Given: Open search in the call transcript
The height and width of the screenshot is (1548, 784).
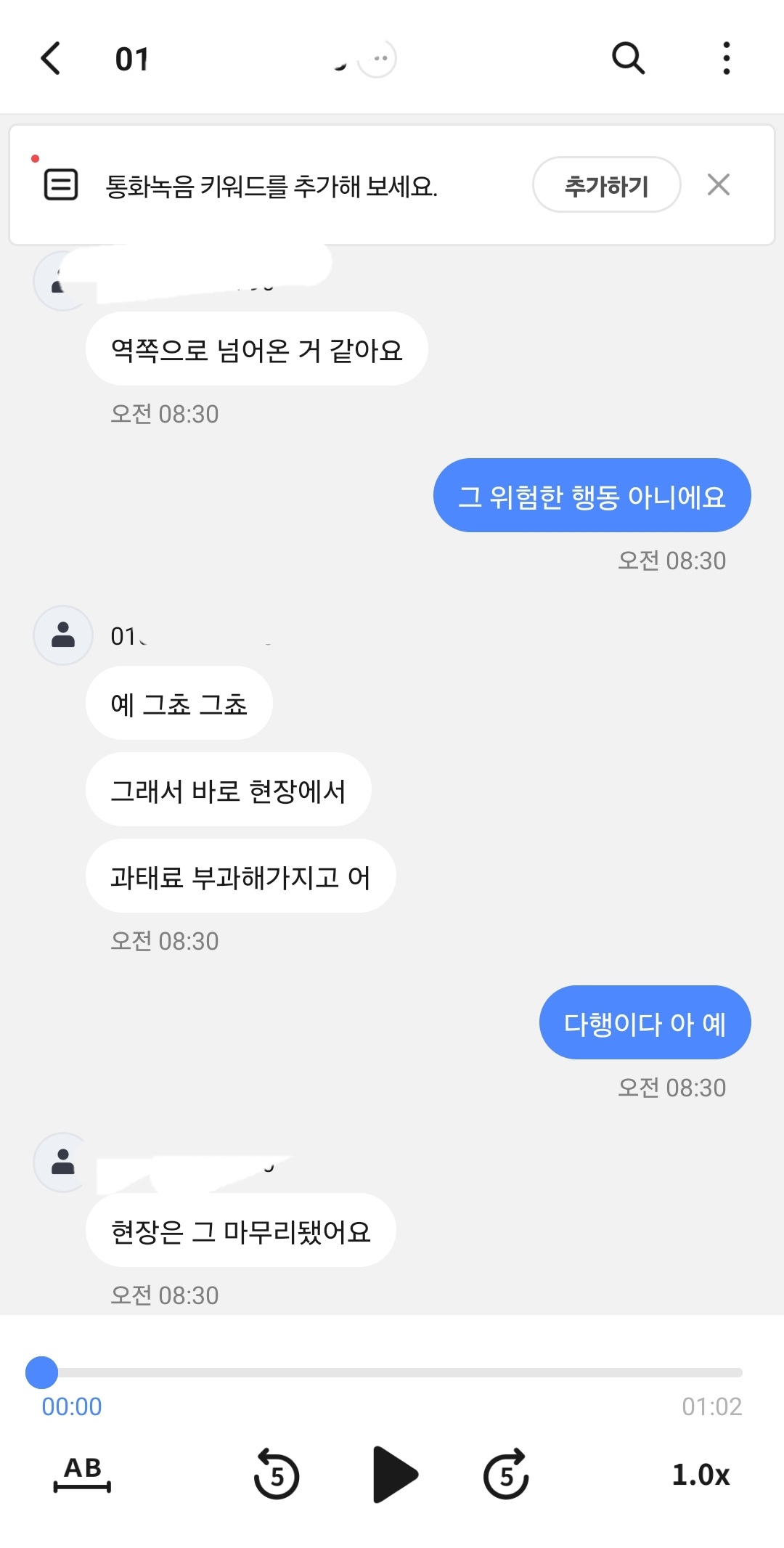Looking at the screenshot, I should (628, 58).
